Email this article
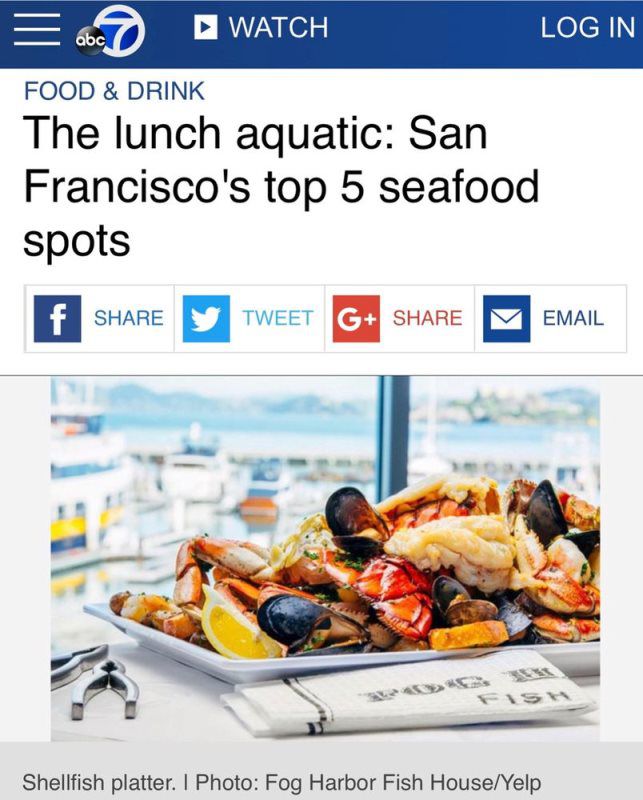Image resolution: width=643 pixels, height=800 pixels. click(550, 318)
